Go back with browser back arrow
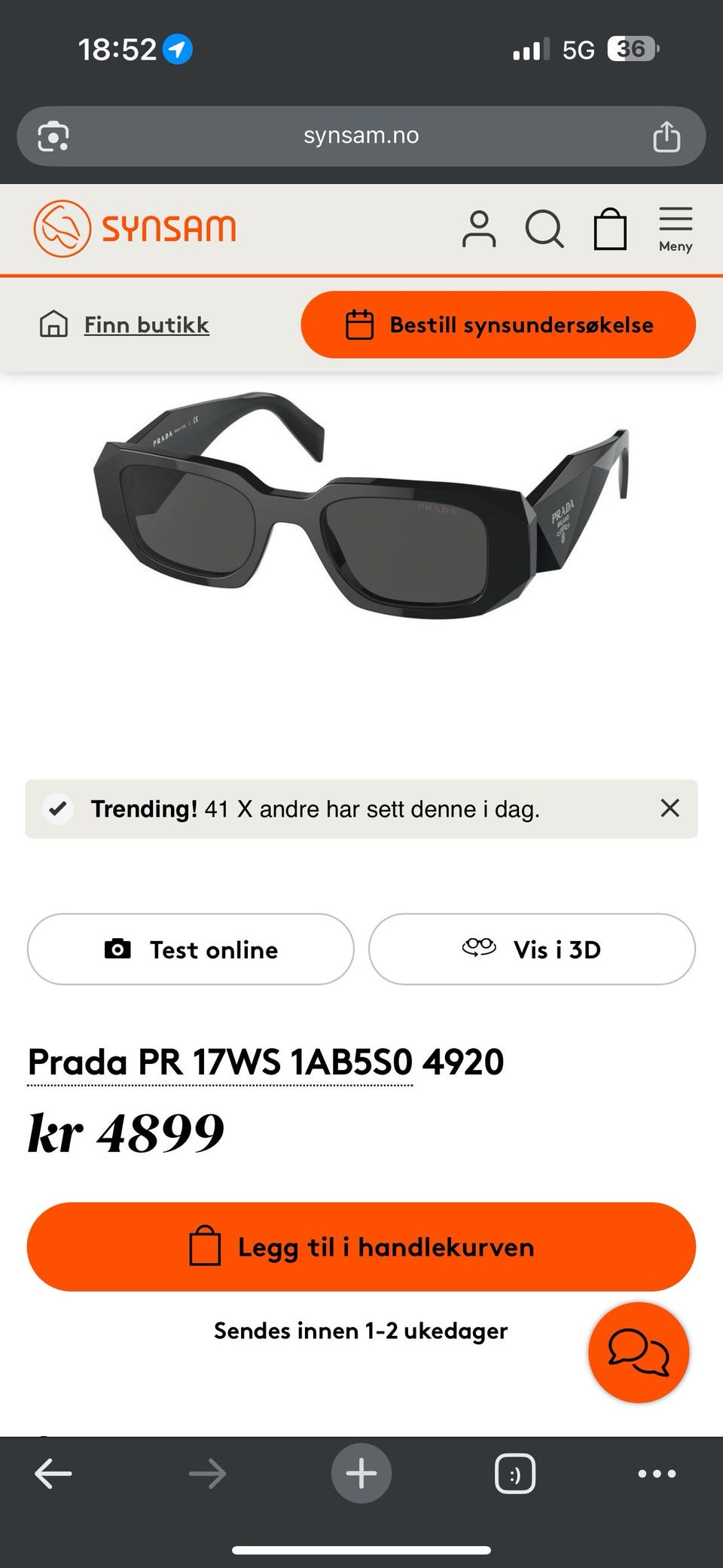723x1568 pixels. pyautogui.click(x=53, y=1473)
